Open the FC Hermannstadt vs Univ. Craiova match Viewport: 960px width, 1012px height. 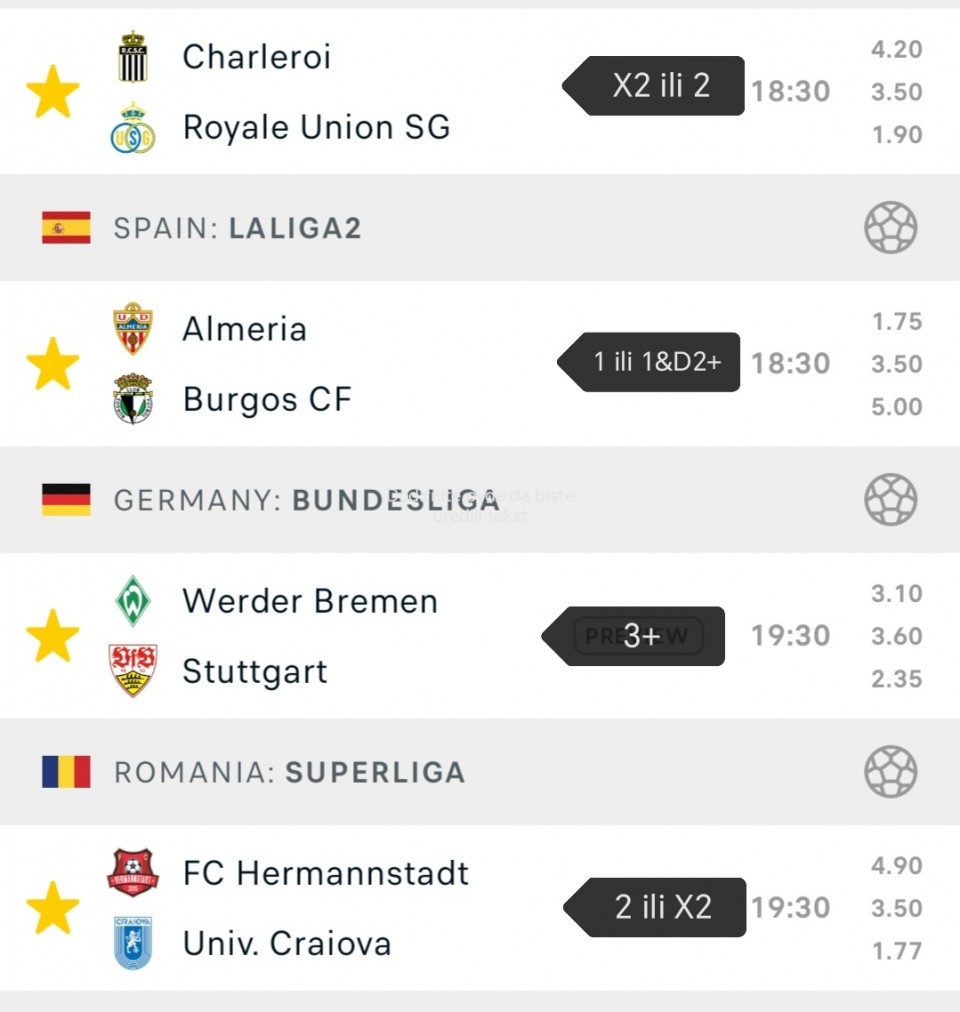325,908
